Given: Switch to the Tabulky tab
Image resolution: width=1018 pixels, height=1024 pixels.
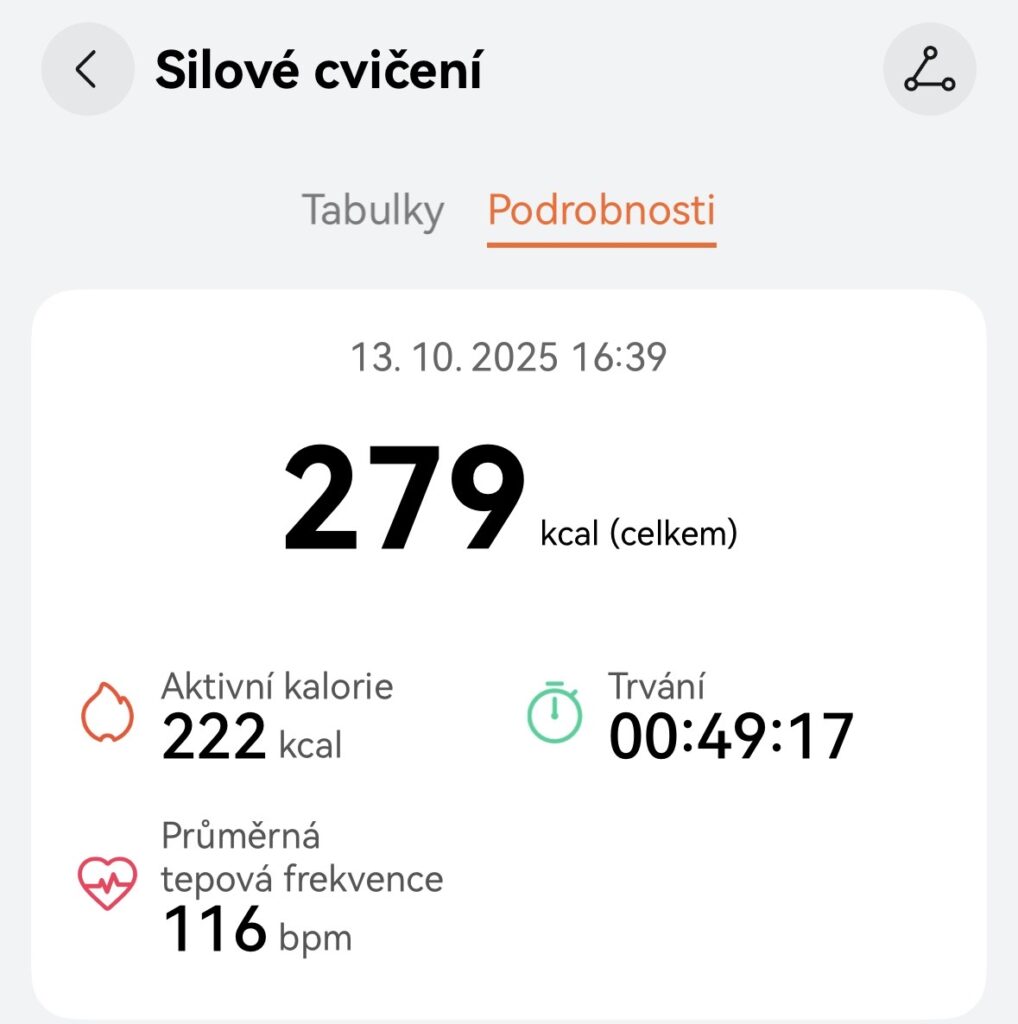Looking at the screenshot, I should [x=373, y=211].
